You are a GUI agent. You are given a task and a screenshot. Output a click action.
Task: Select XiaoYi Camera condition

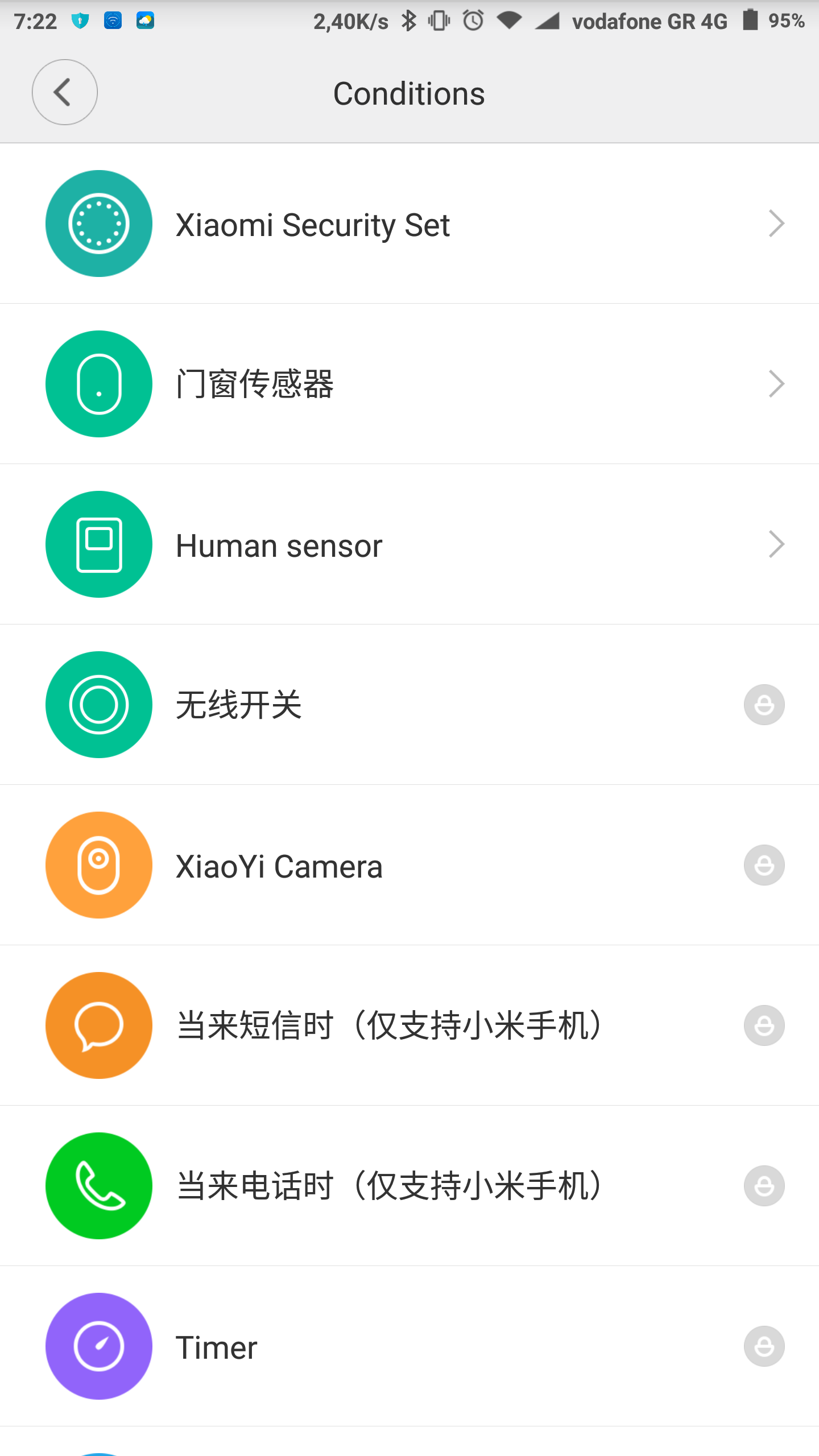[409, 865]
